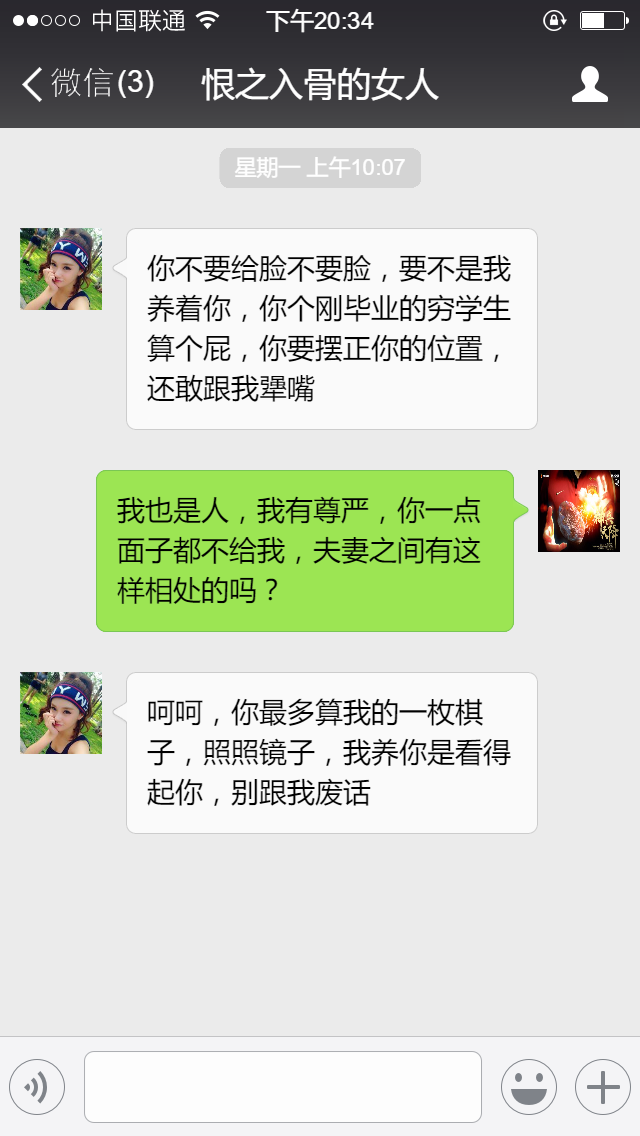Switch to voice message input
The height and width of the screenshot is (1136, 640).
coord(37,1087)
